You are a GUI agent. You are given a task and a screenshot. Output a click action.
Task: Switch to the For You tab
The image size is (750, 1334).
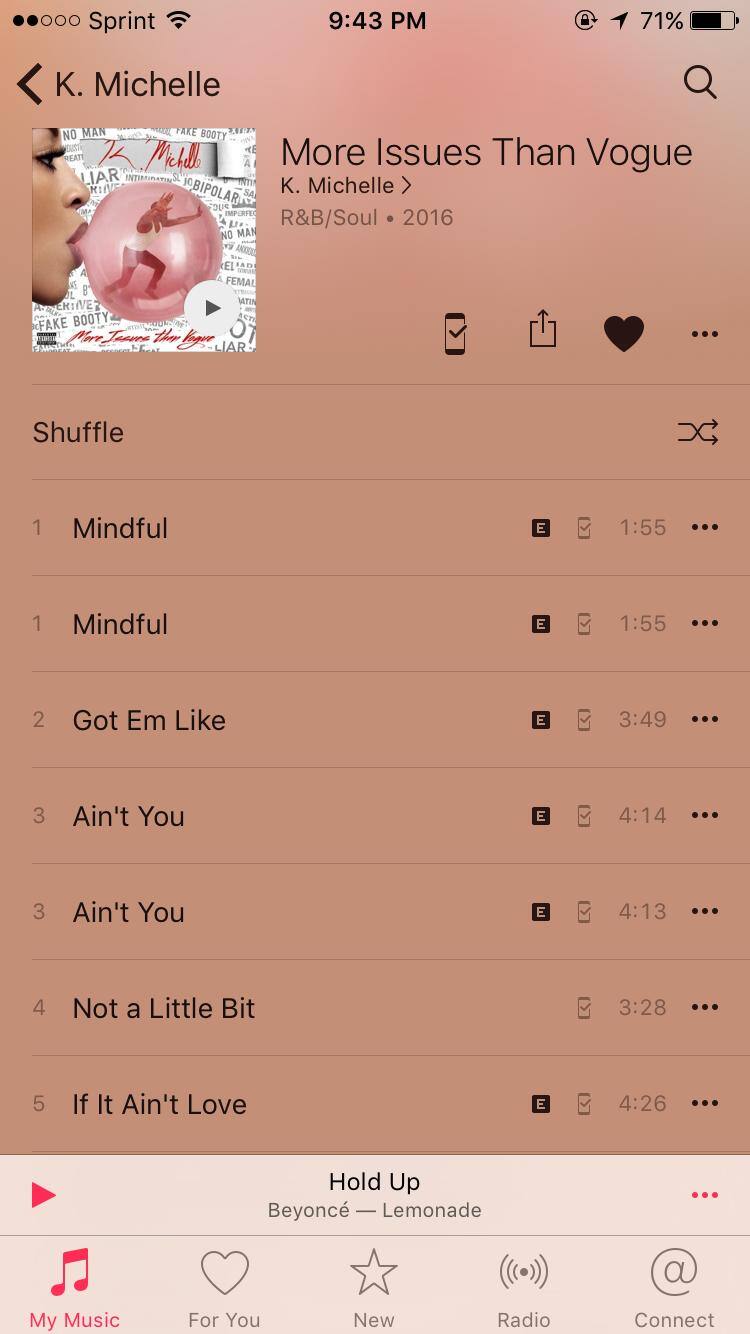pyautogui.click(x=224, y=1288)
